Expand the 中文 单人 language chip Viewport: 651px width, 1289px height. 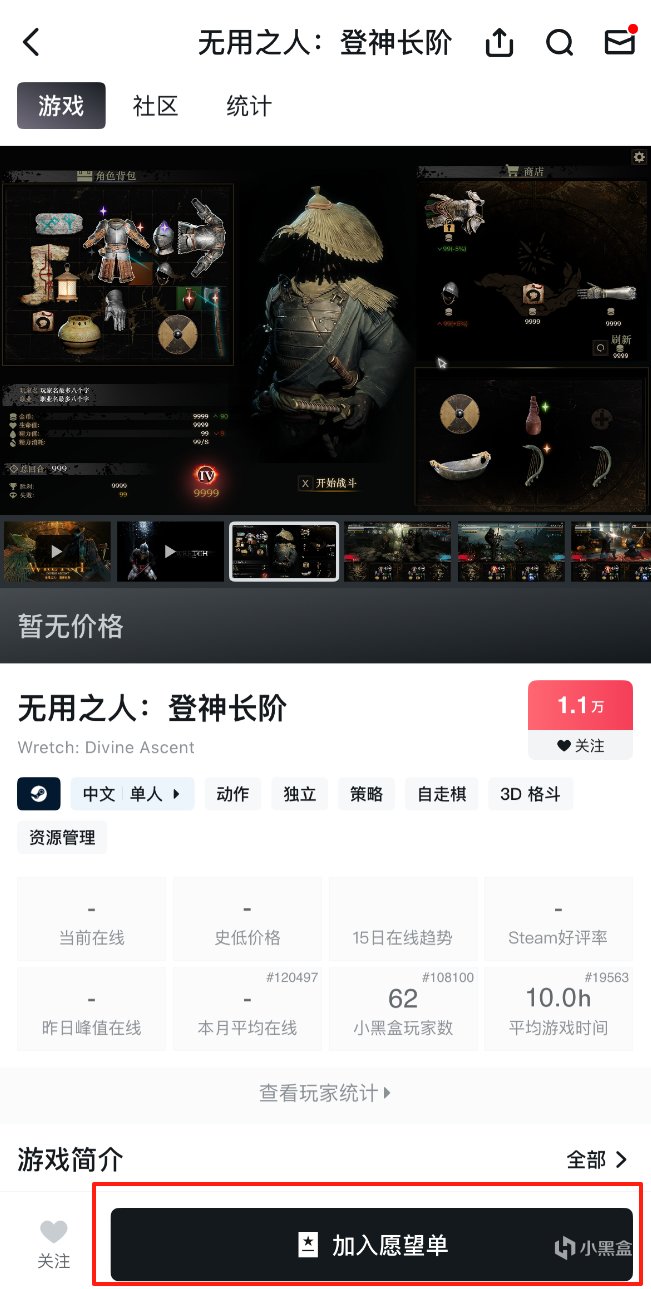coord(132,794)
